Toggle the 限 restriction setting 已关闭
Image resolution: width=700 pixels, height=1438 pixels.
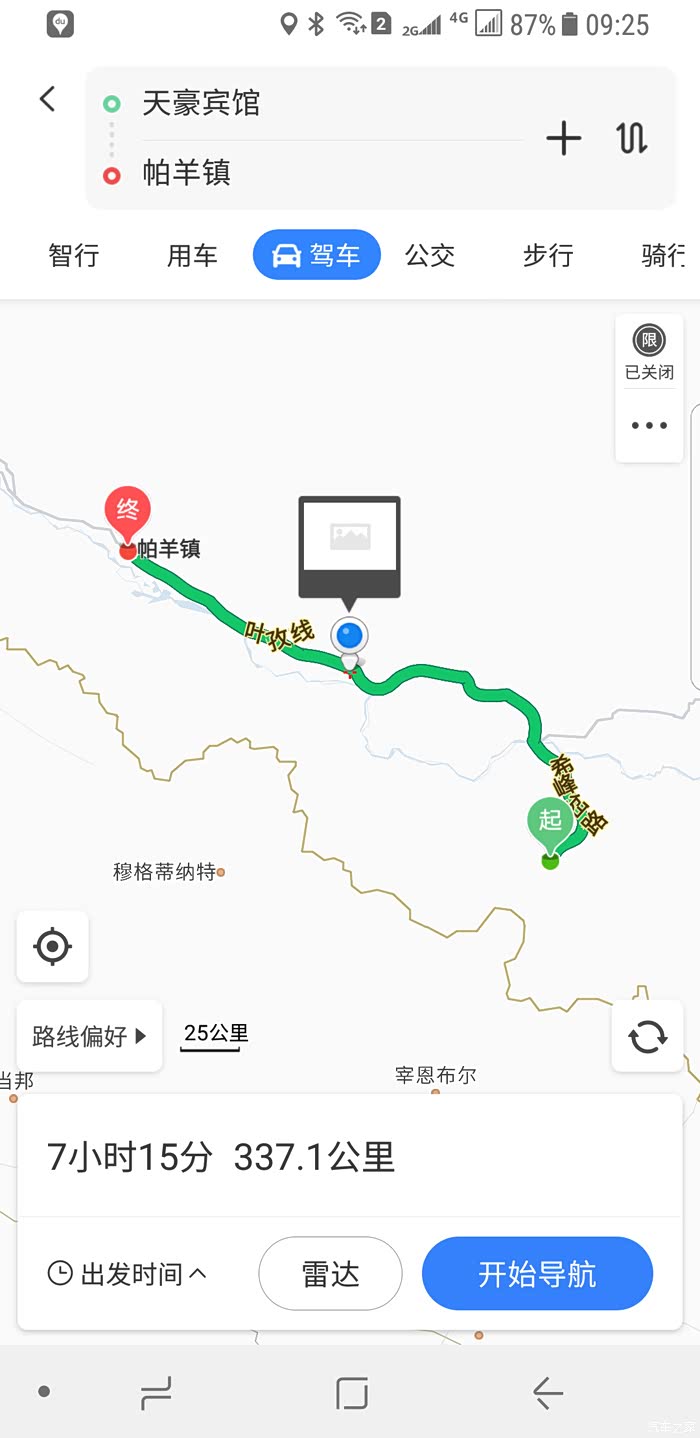(649, 353)
